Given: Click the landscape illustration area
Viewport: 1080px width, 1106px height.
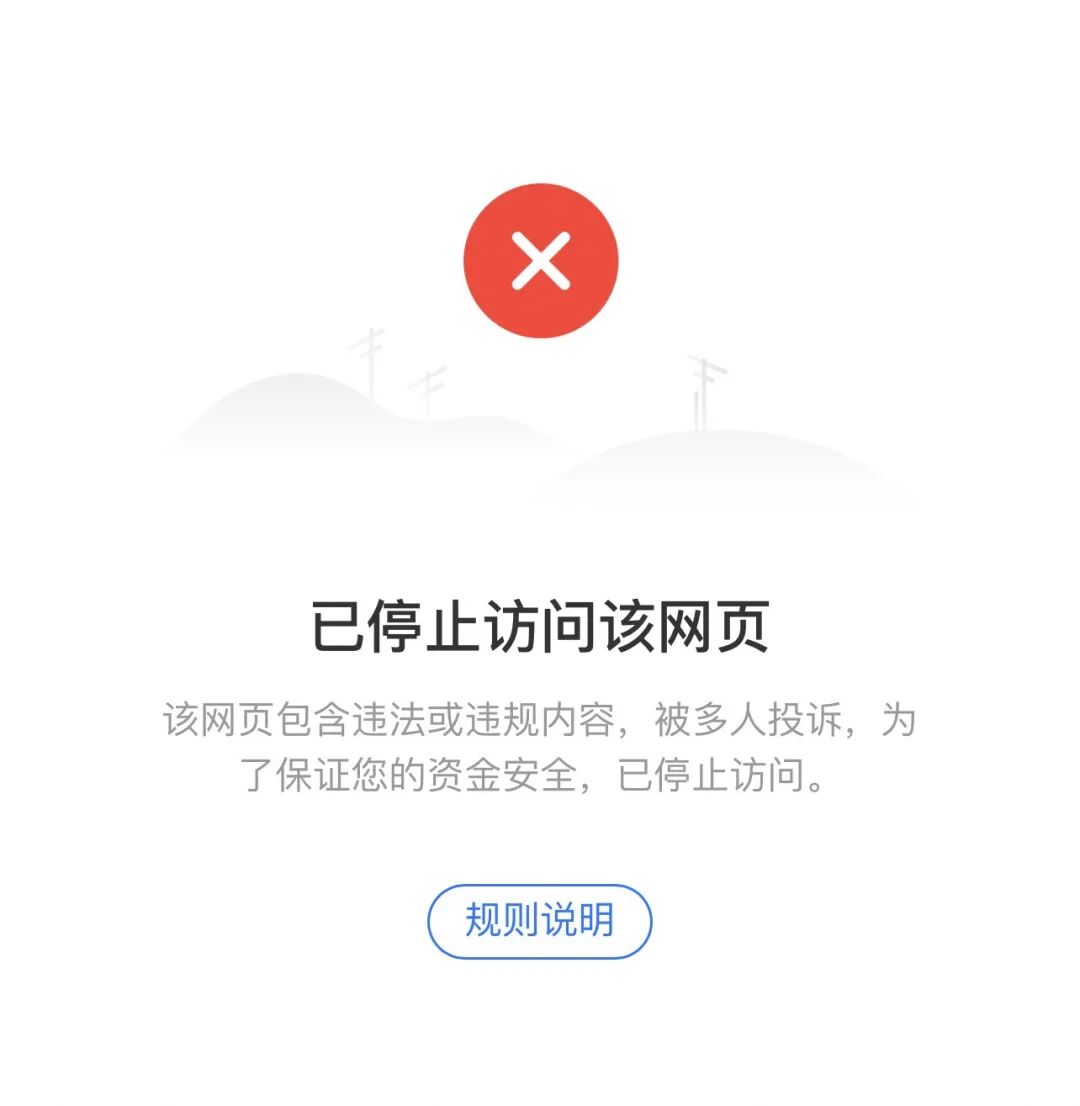Looking at the screenshot, I should [x=540, y=430].
